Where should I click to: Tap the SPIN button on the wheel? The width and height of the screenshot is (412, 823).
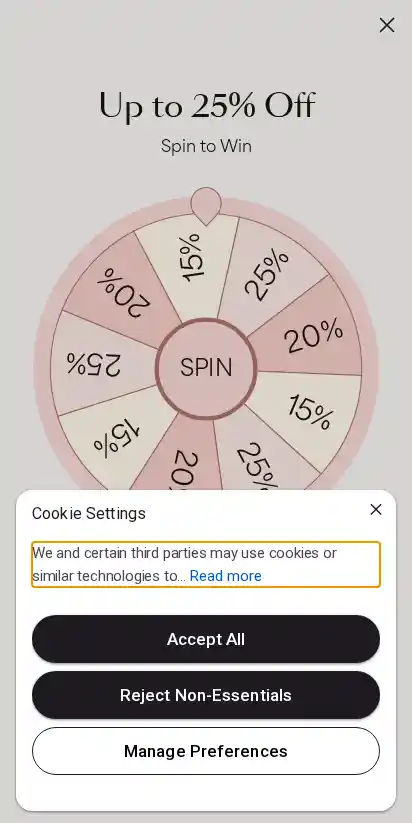click(x=206, y=368)
